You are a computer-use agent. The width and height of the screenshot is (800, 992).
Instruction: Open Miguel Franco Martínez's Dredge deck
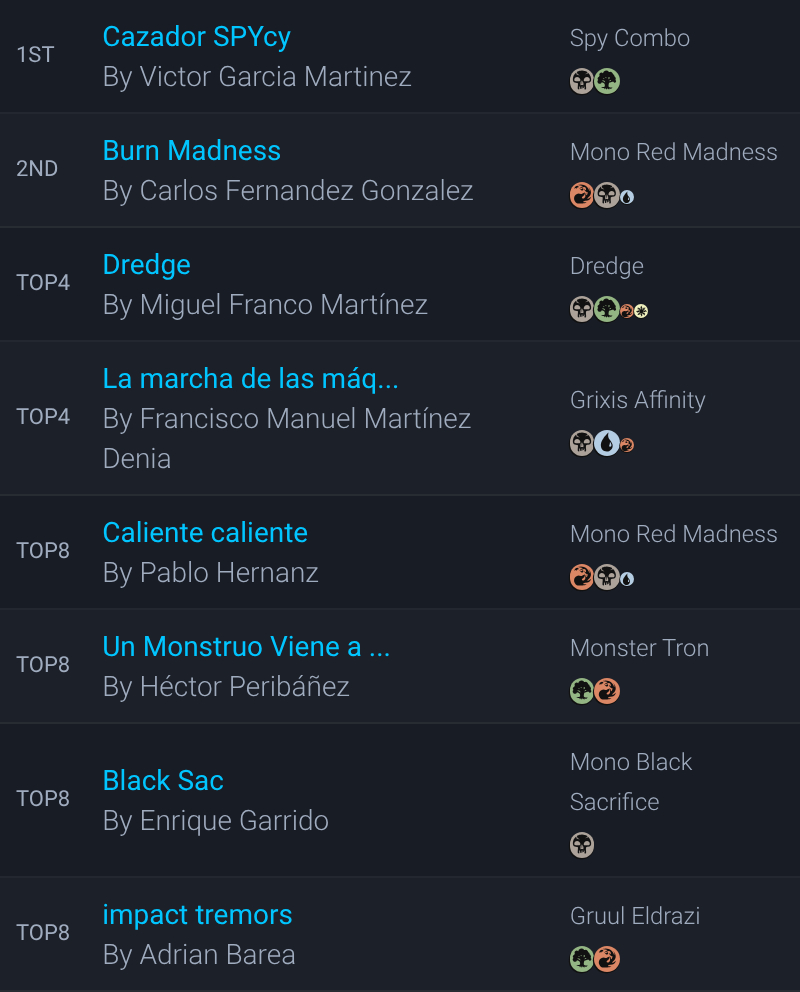pos(146,265)
